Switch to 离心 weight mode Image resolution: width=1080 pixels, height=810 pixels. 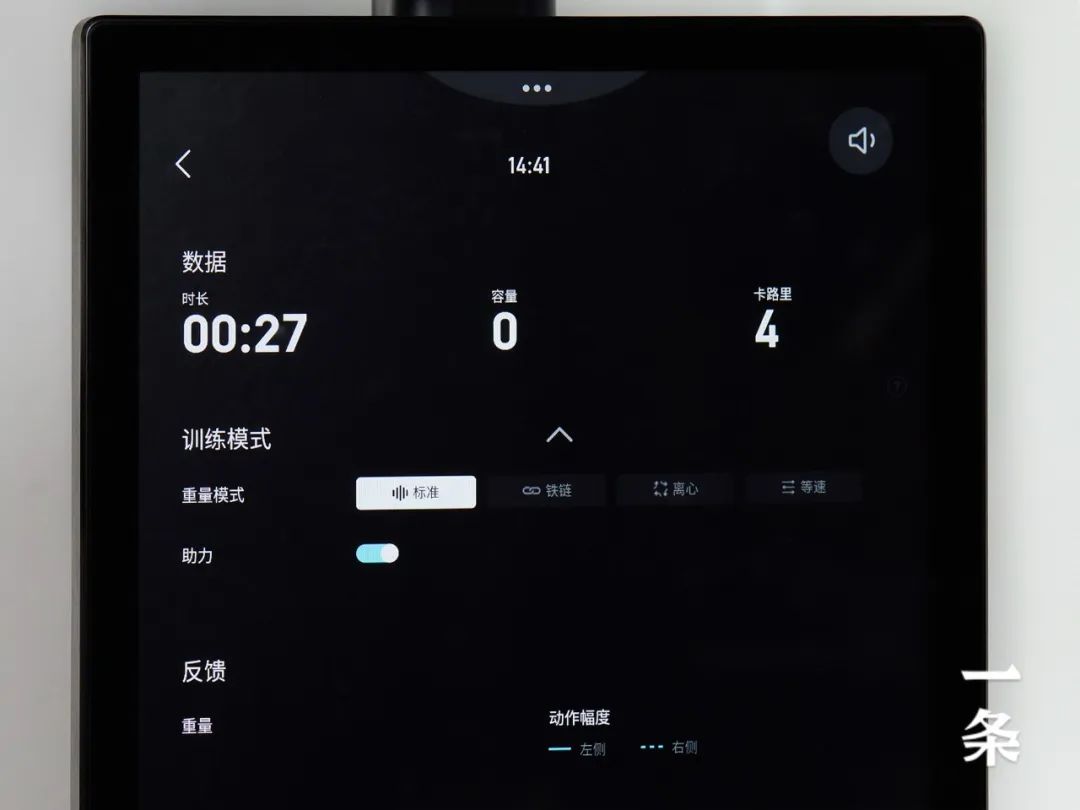(675, 489)
